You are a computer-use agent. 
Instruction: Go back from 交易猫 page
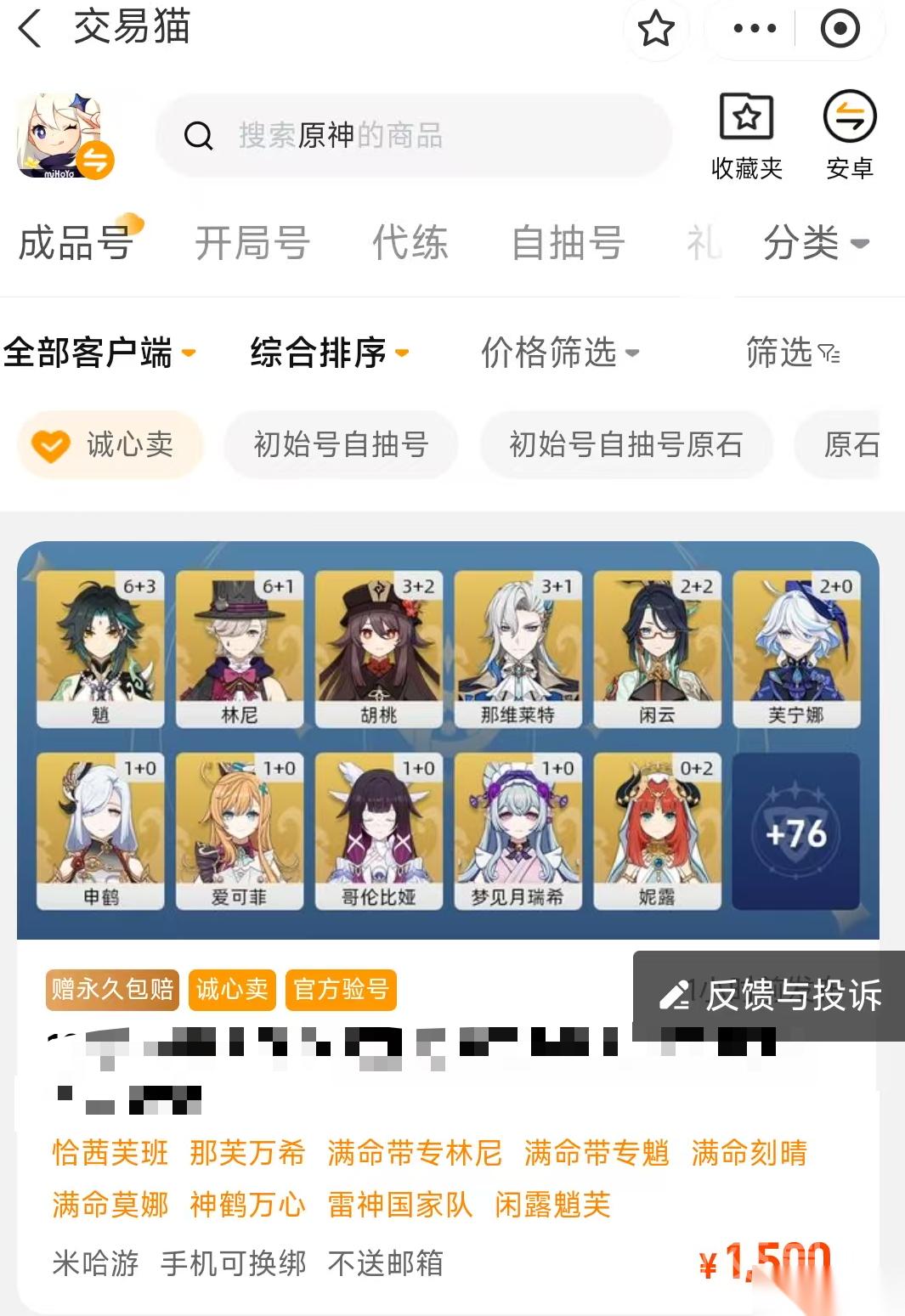tap(31, 29)
